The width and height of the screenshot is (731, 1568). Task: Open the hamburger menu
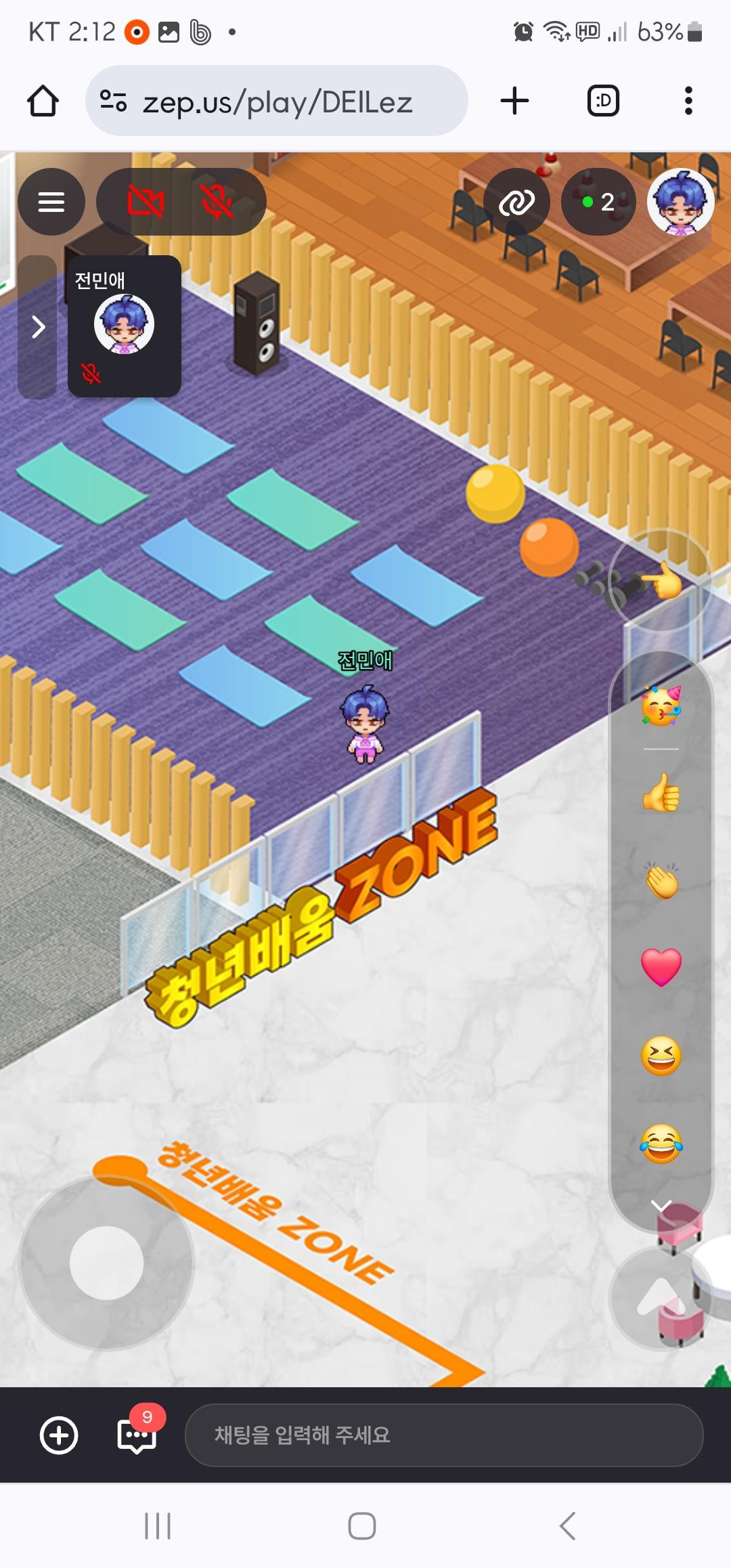pos(51,201)
